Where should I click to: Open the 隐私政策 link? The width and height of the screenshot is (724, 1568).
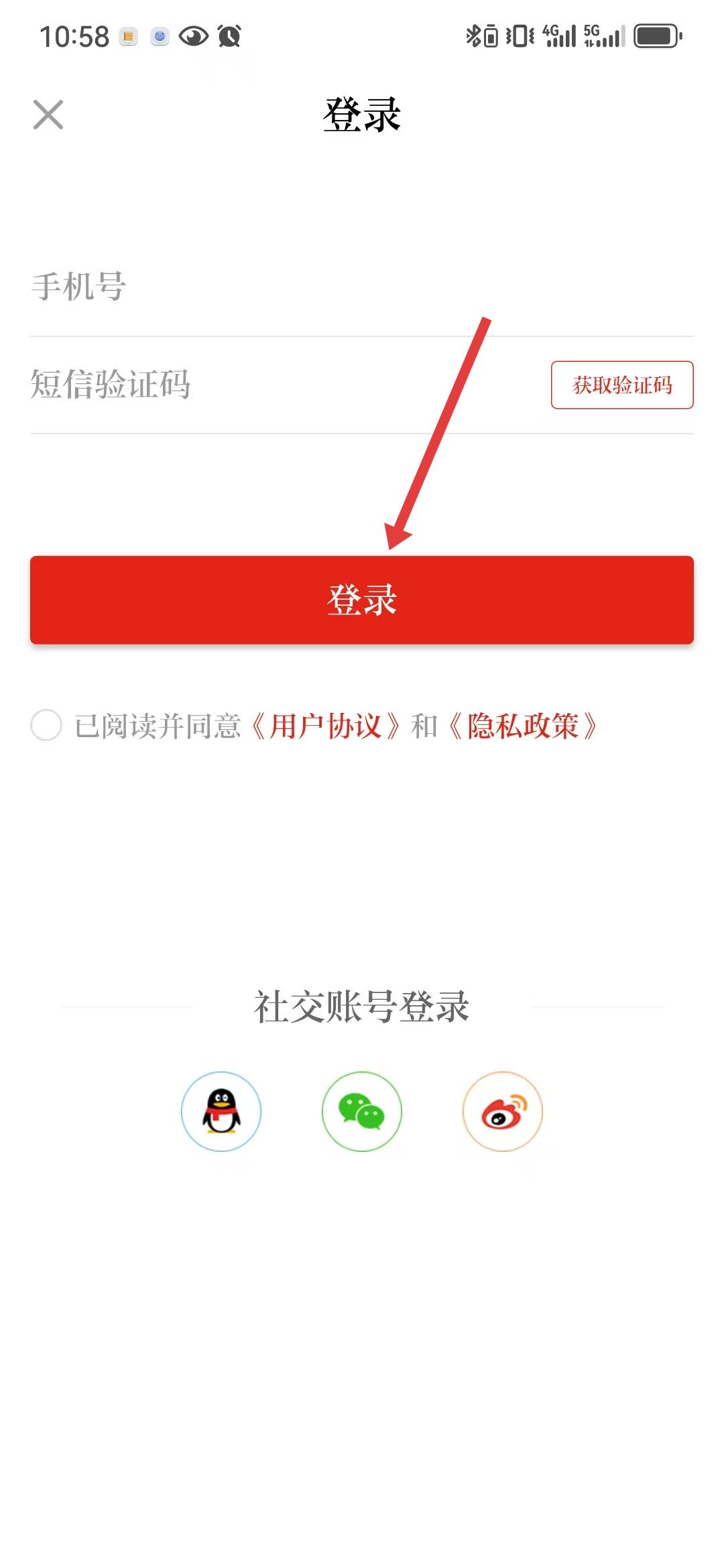point(523,726)
